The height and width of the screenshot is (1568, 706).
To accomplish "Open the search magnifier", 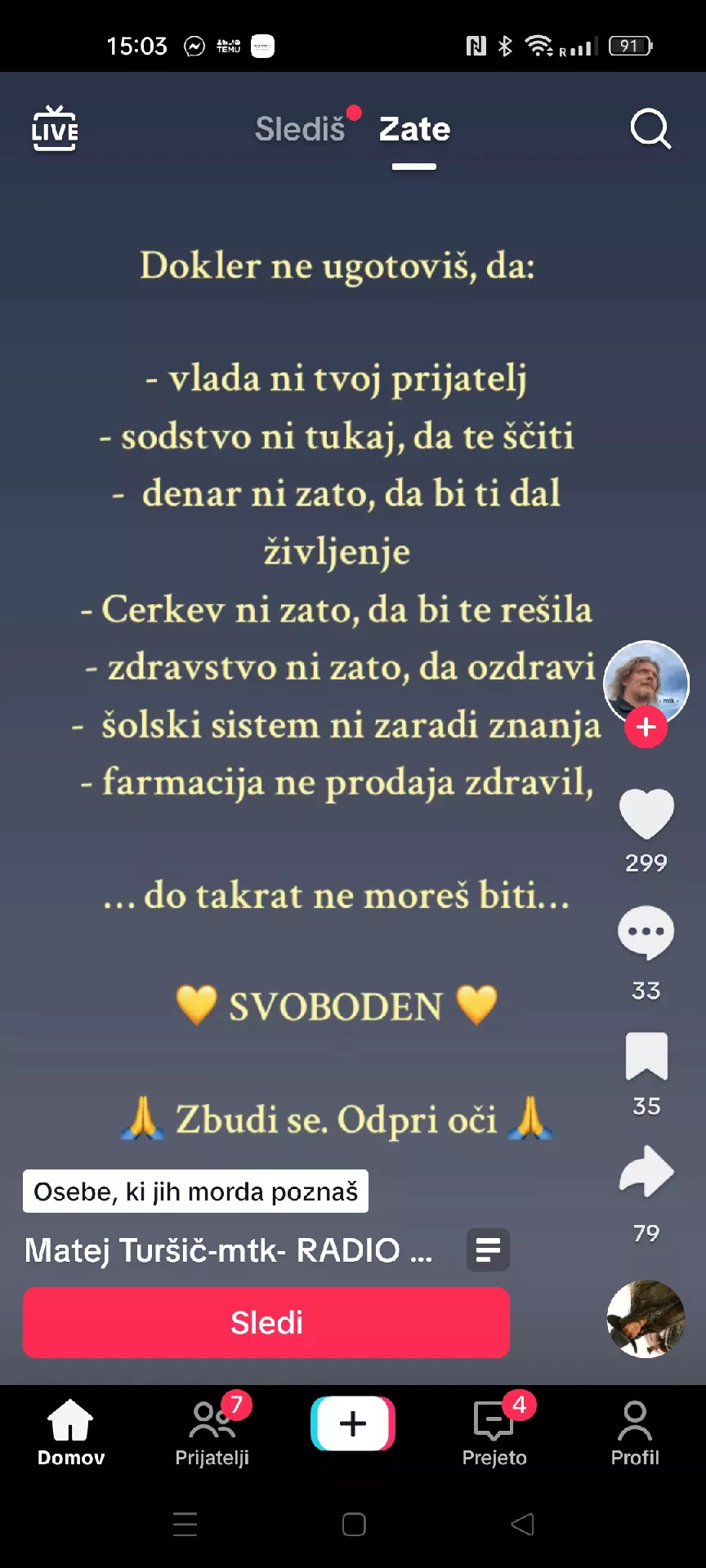I will (x=650, y=129).
